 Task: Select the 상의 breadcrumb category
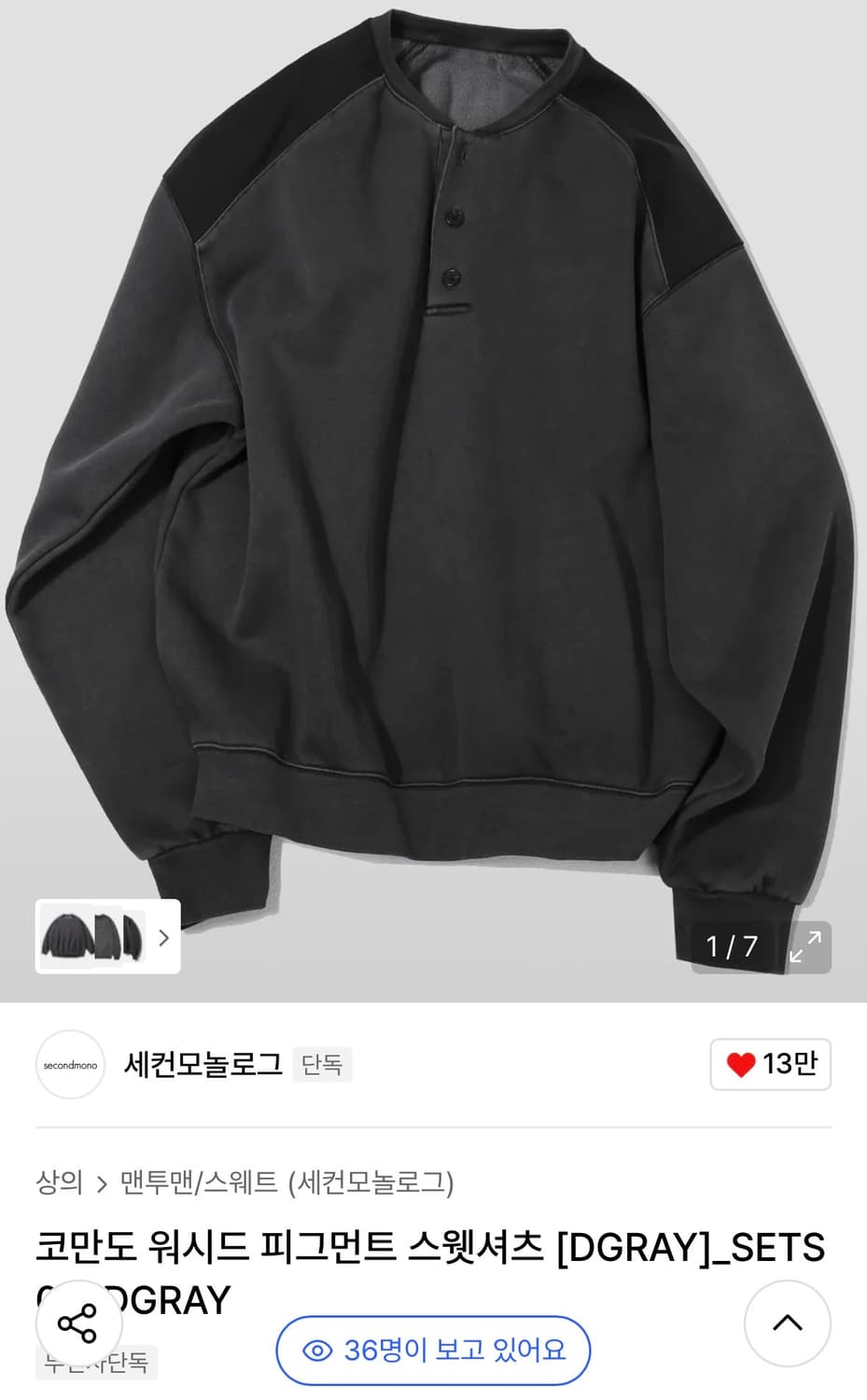[x=60, y=1181]
